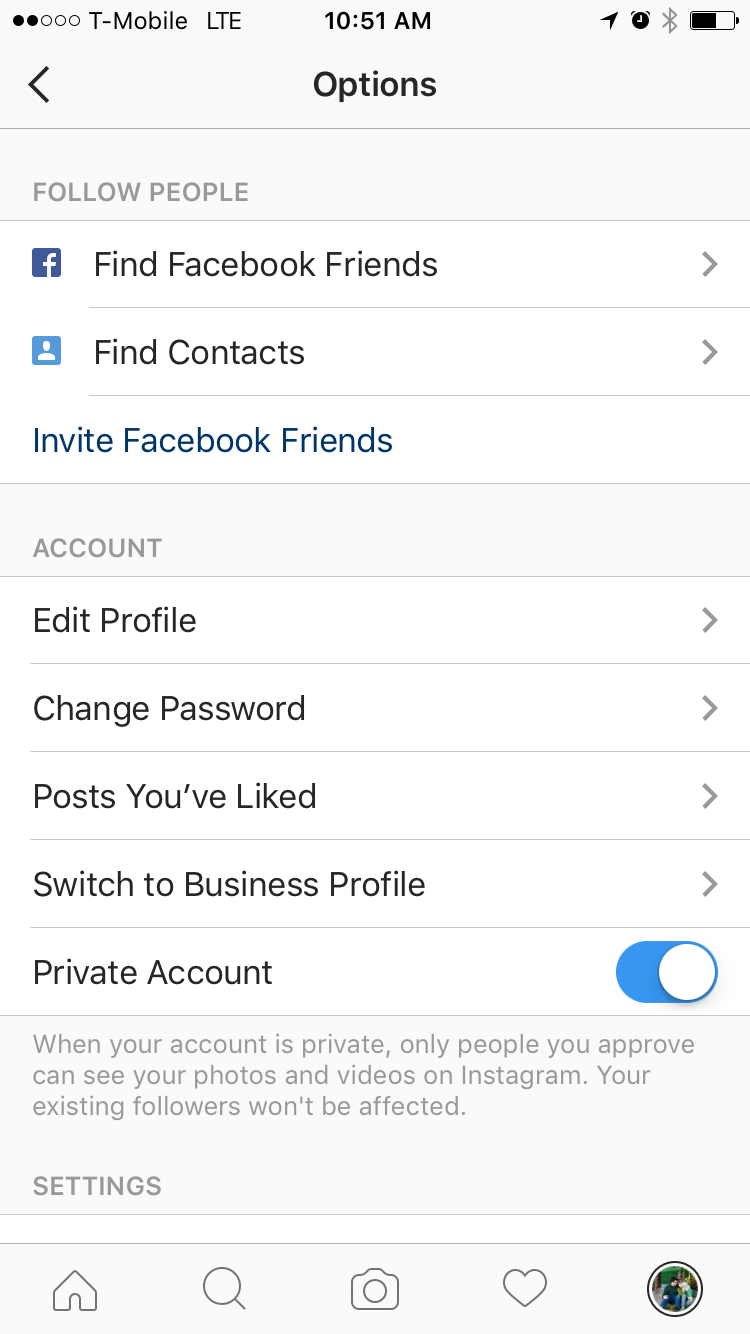750x1334 pixels.
Task: Select Switch to Business Profile
Action: click(375, 884)
